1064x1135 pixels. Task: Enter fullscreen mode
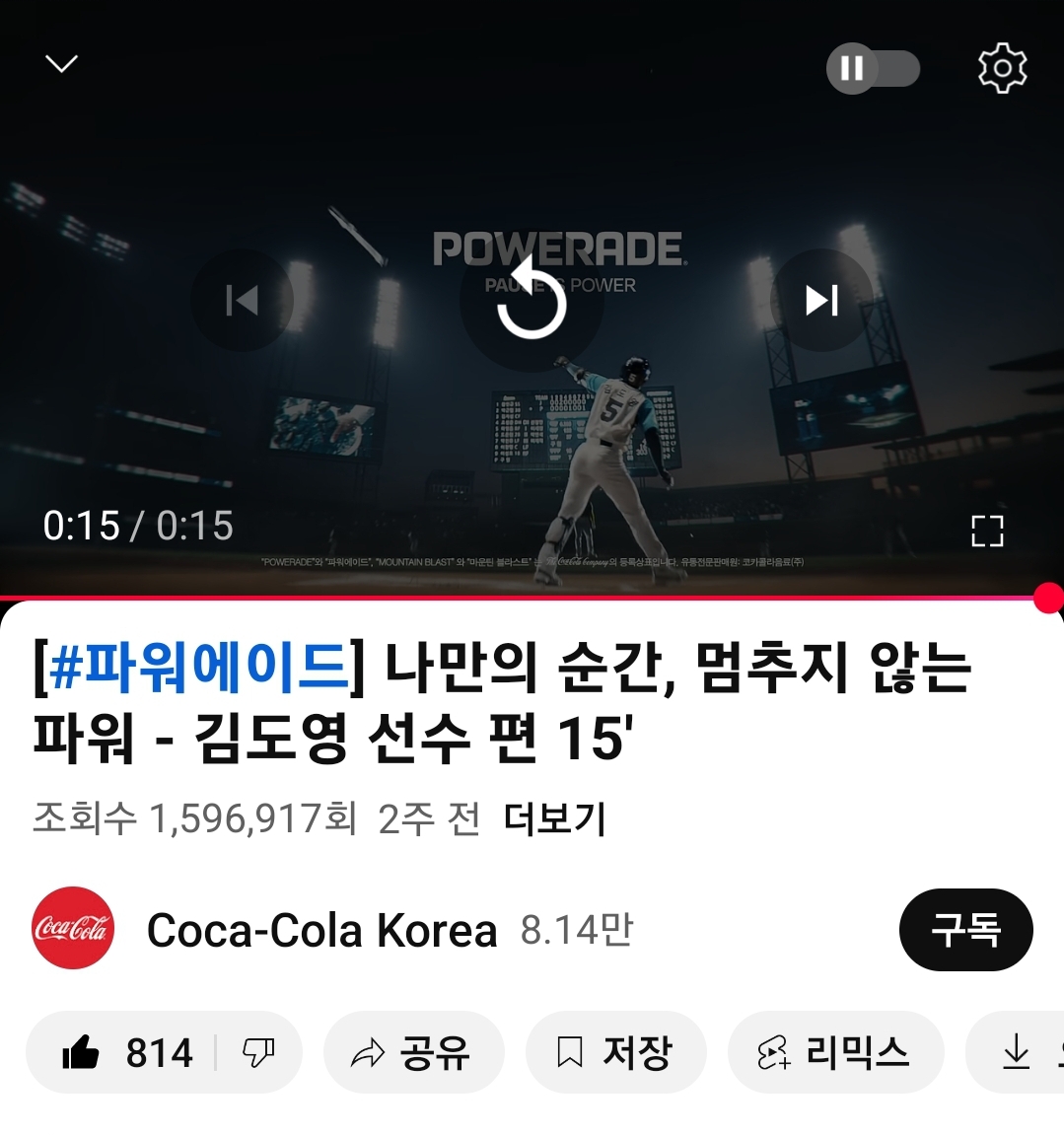click(x=986, y=531)
